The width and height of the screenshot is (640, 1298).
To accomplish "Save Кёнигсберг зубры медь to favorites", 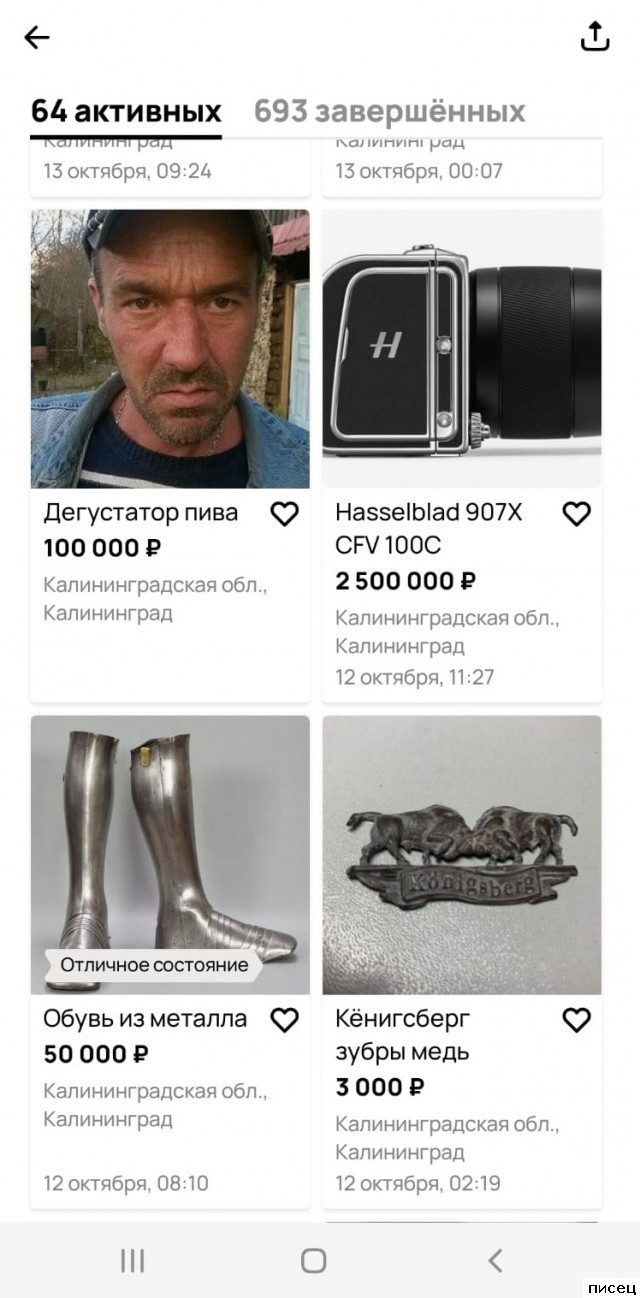I will [x=576, y=1020].
